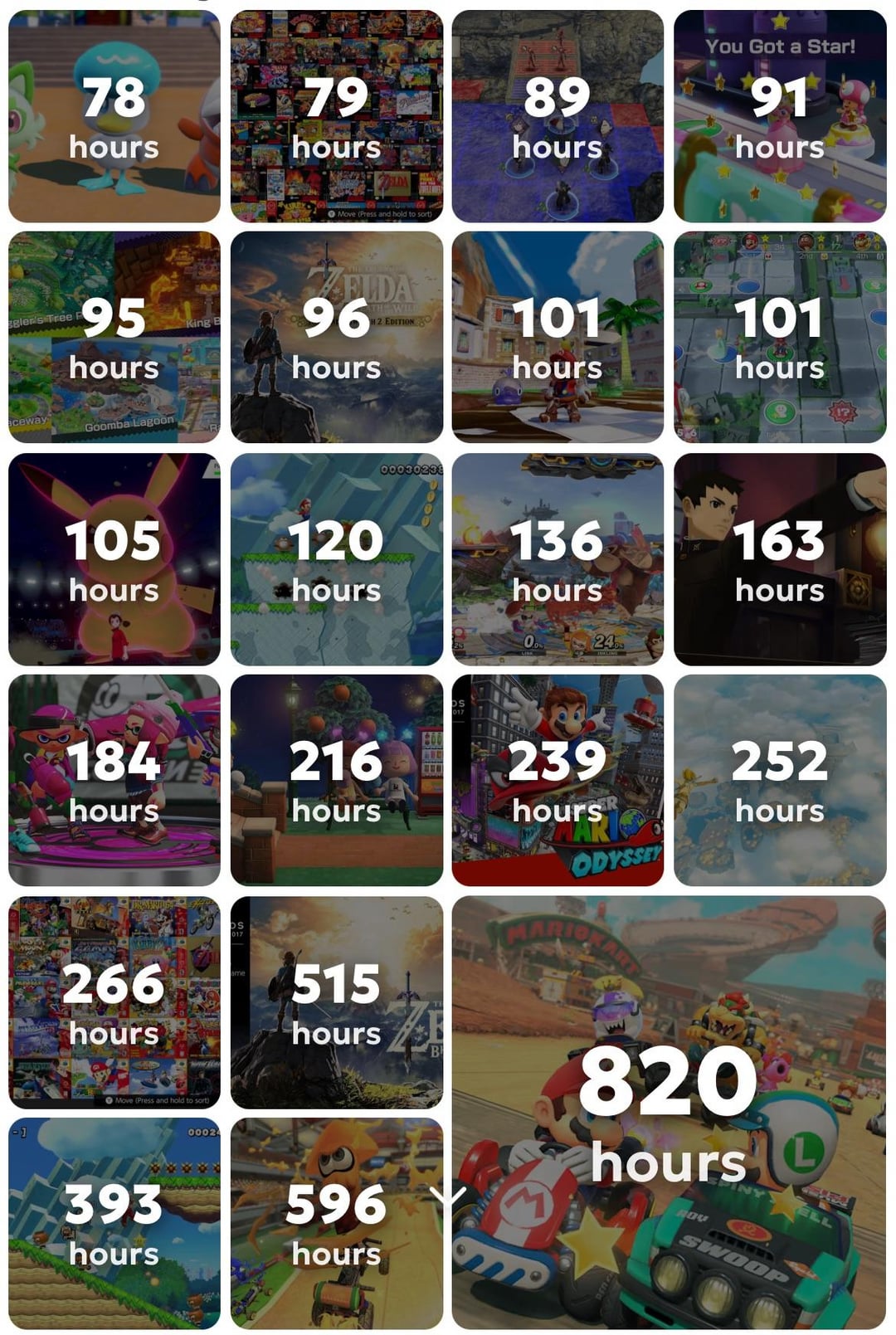896x1335 pixels.
Task: Select the 136 hours game tile
Action: [x=558, y=558]
